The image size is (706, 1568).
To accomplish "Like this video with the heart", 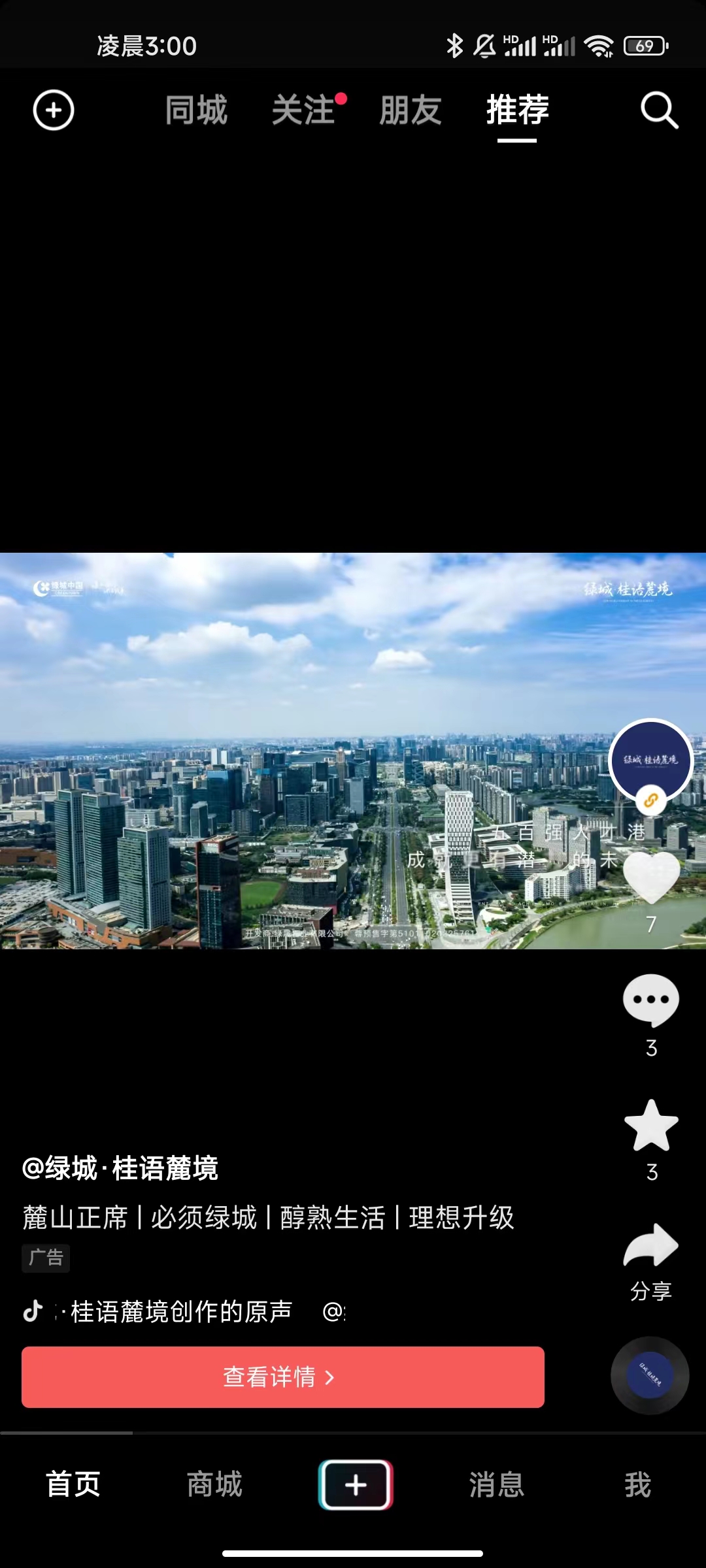I will coord(651,879).
